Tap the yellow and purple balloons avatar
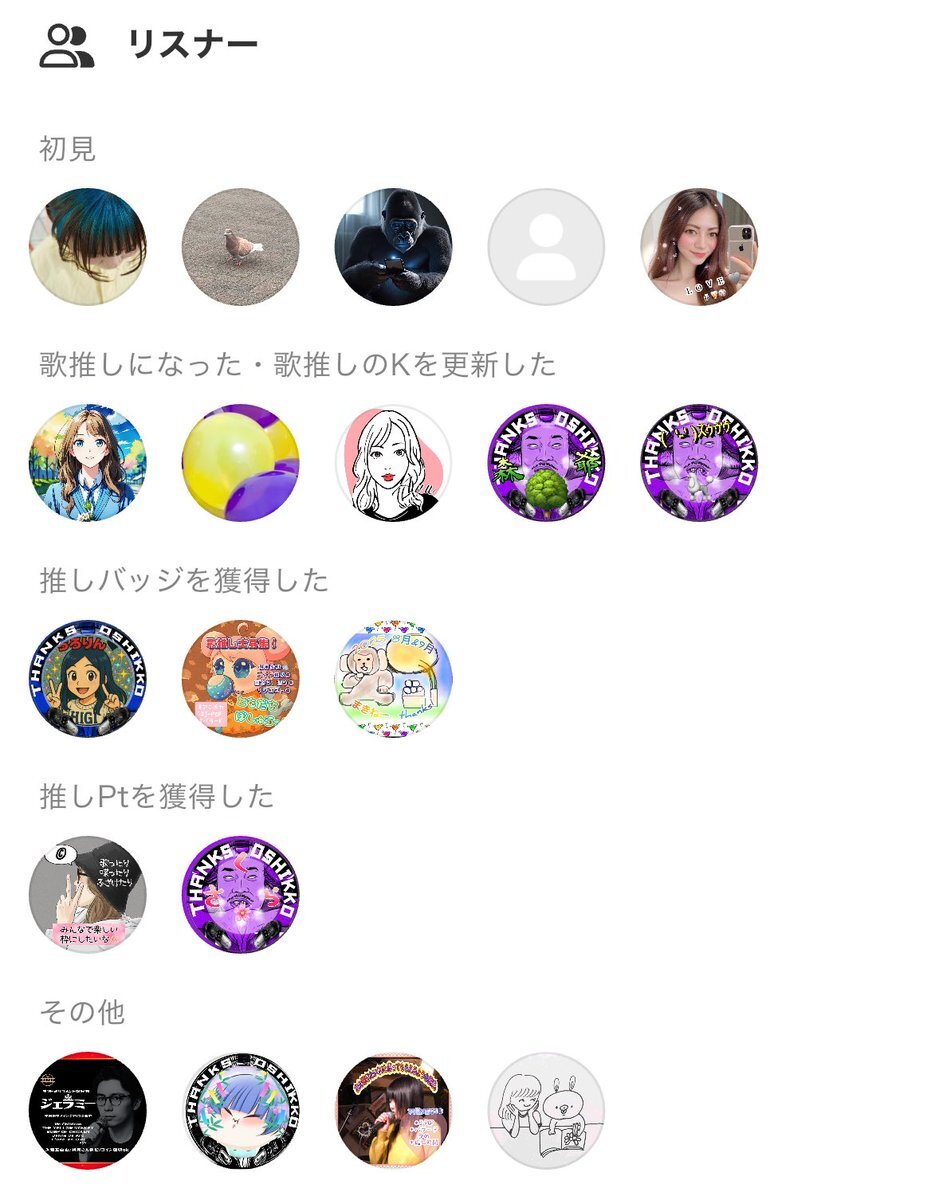 (241, 463)
